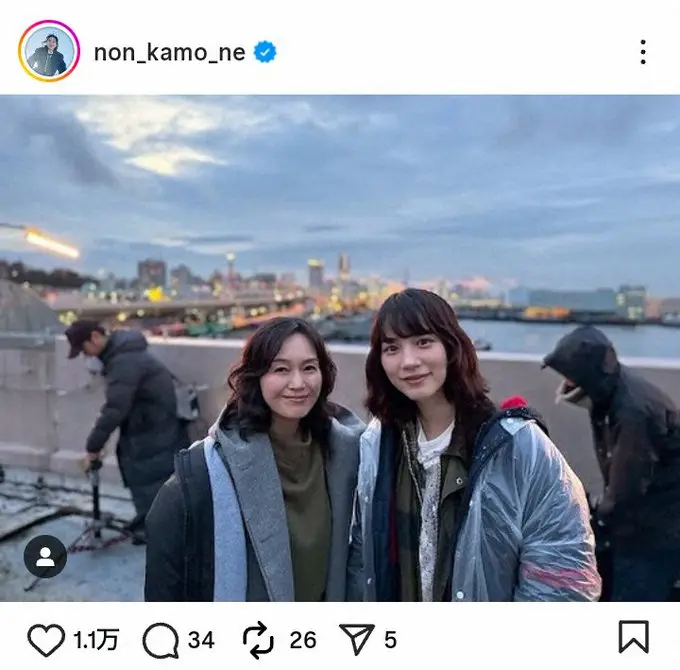Open the comments on this post
This screenshot has width=680, height=670.
pos(160,639)
